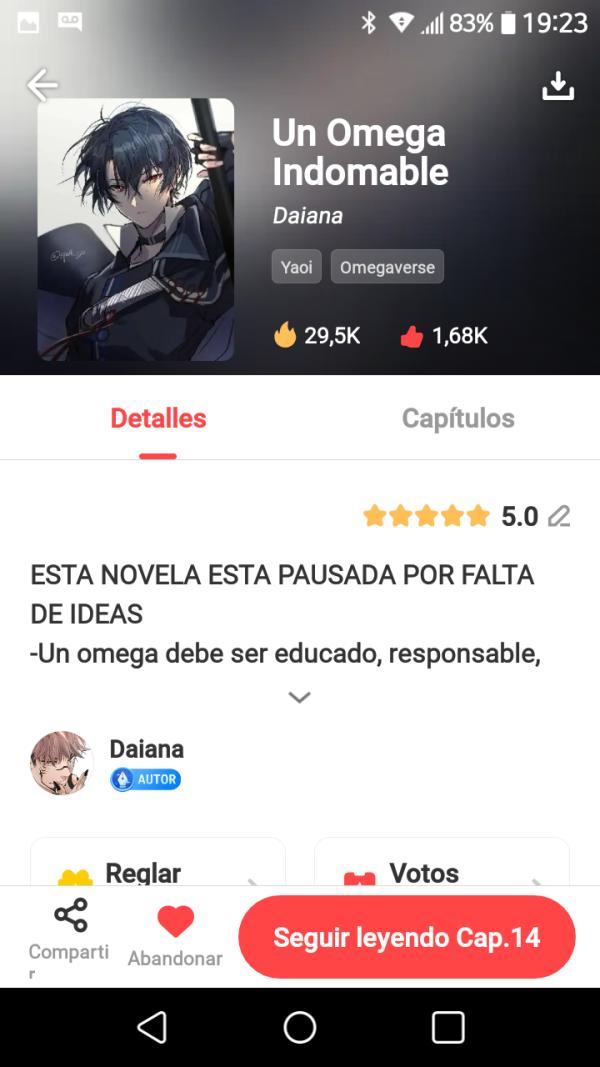Tap the system home button
Screen dimensions: 600x1067
[299, 1027]
